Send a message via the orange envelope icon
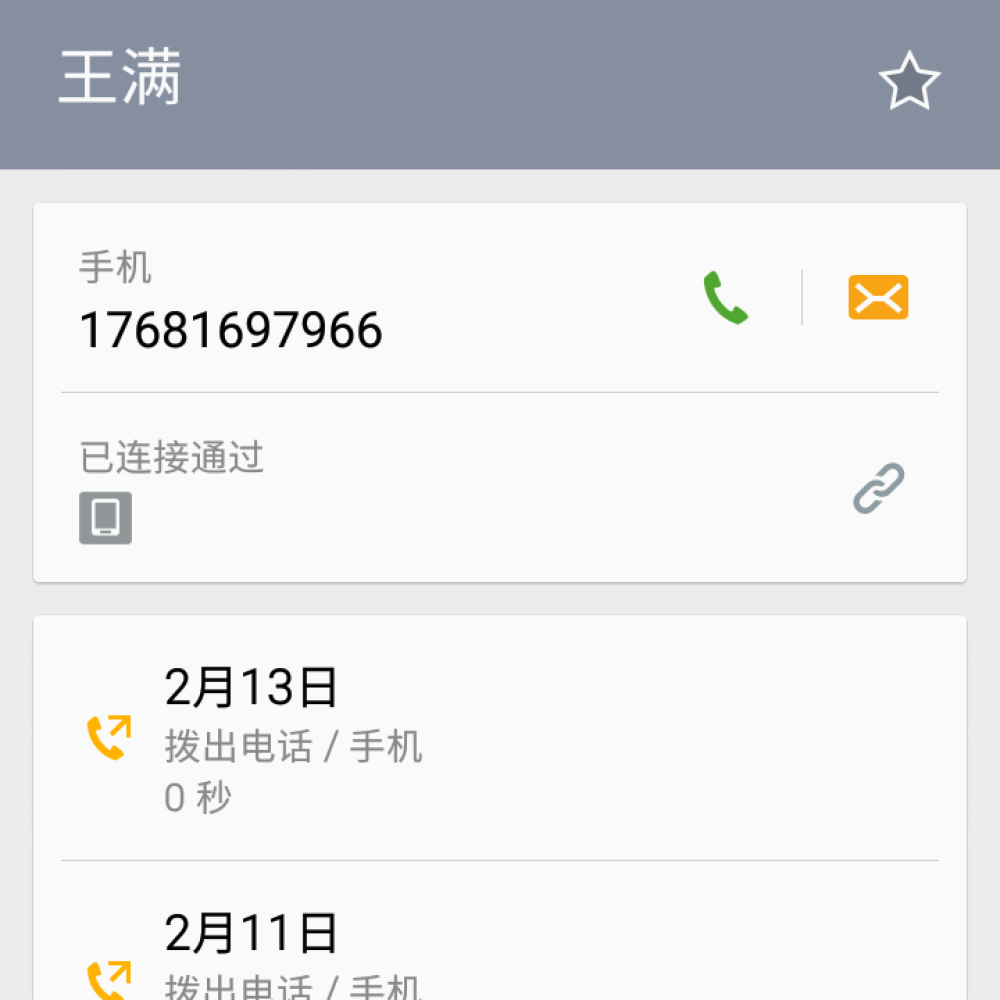The image size is (1000, 1000). 878,298
